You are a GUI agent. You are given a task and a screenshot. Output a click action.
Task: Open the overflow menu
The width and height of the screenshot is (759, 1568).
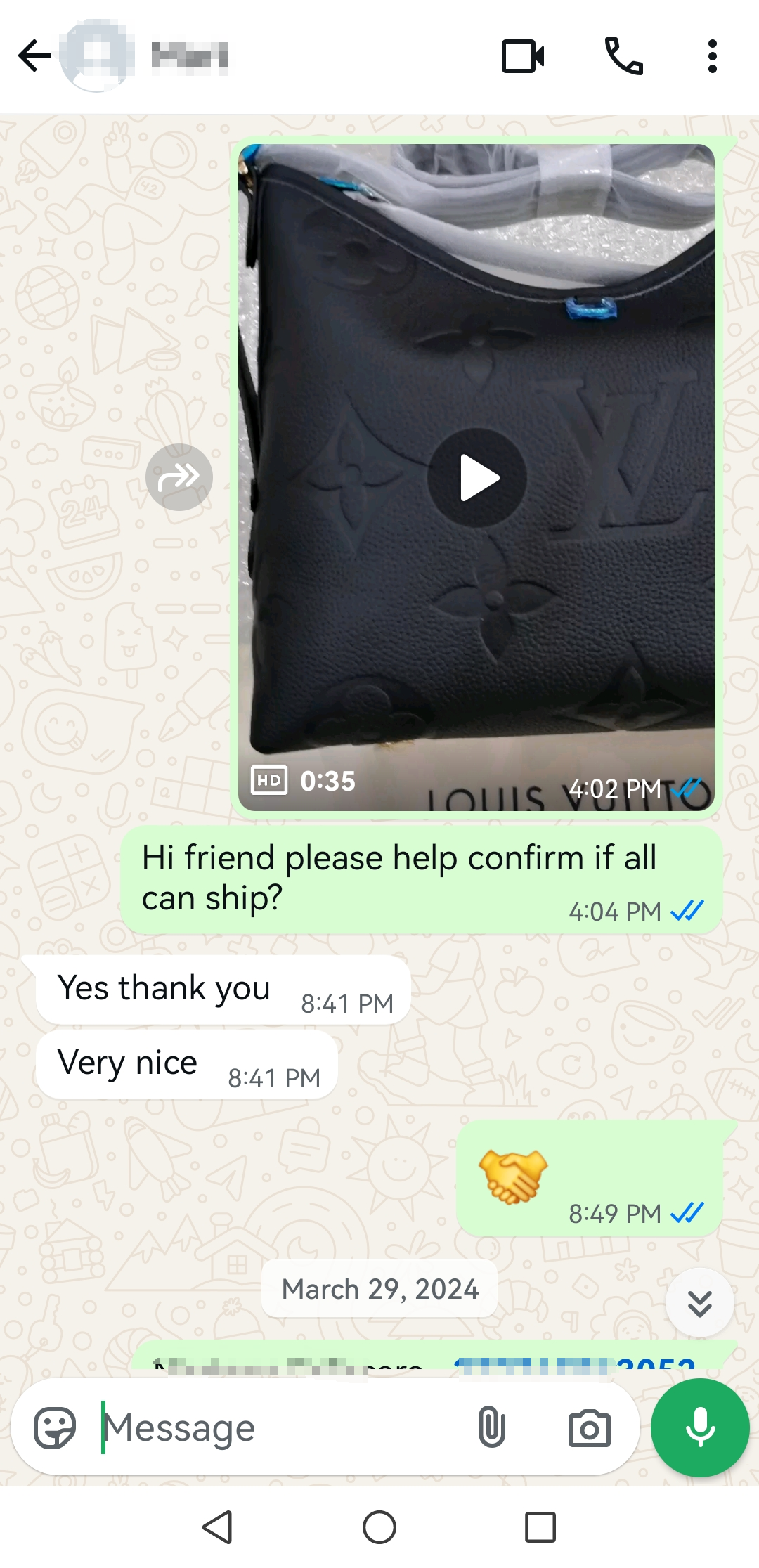[712, 56]
